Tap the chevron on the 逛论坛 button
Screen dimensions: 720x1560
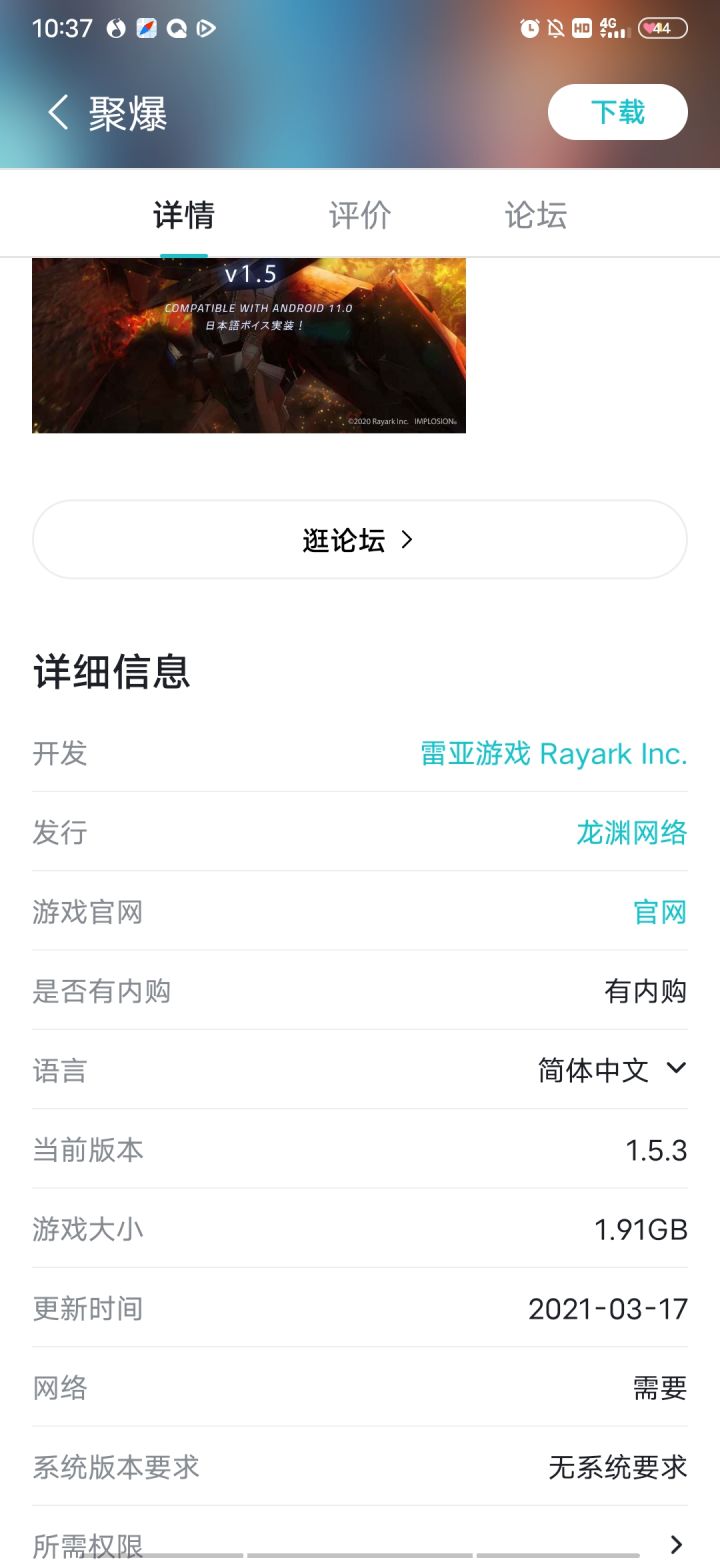pyautogui.click(x=406, y=539)
